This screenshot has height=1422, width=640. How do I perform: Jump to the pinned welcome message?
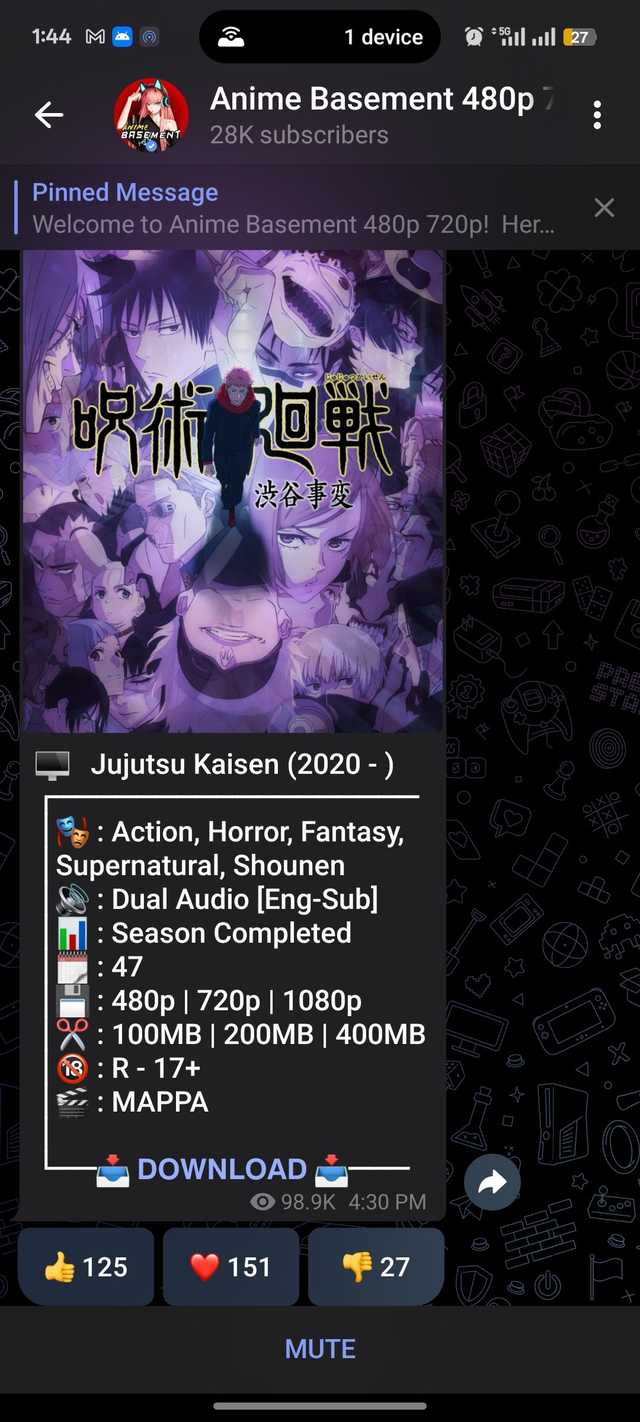pos(290,208)
